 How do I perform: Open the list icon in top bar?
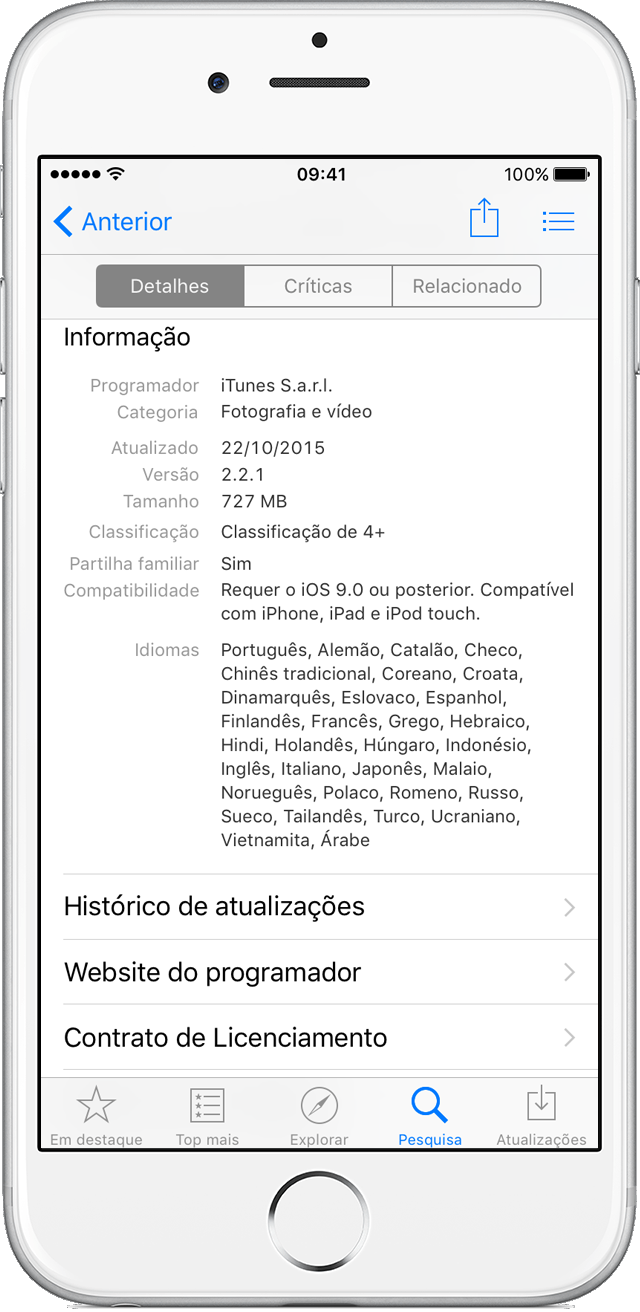click(558, 221)
